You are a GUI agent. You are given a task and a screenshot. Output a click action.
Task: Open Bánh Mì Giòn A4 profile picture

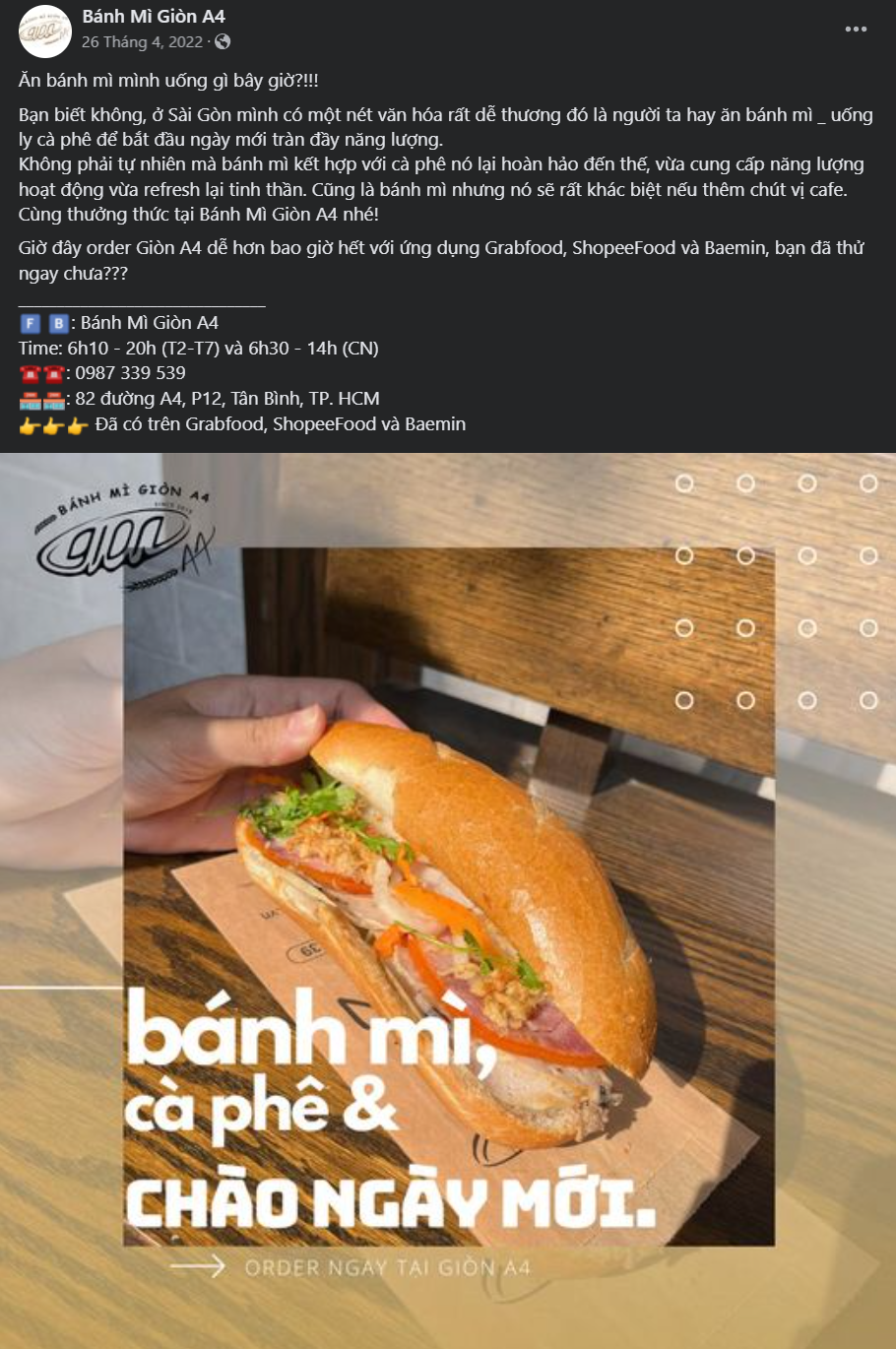point(44,31)
